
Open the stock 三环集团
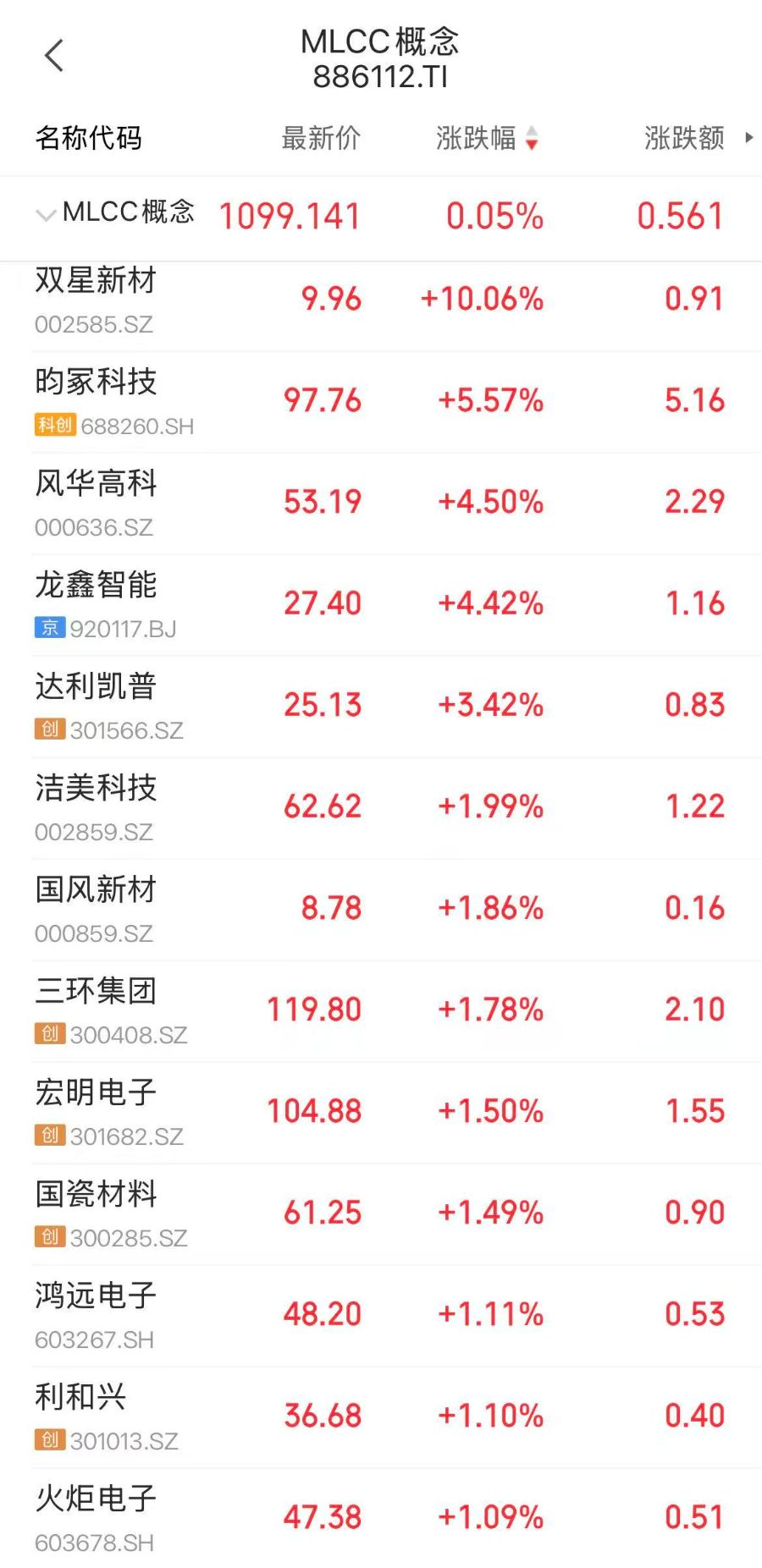(381, 1011)
